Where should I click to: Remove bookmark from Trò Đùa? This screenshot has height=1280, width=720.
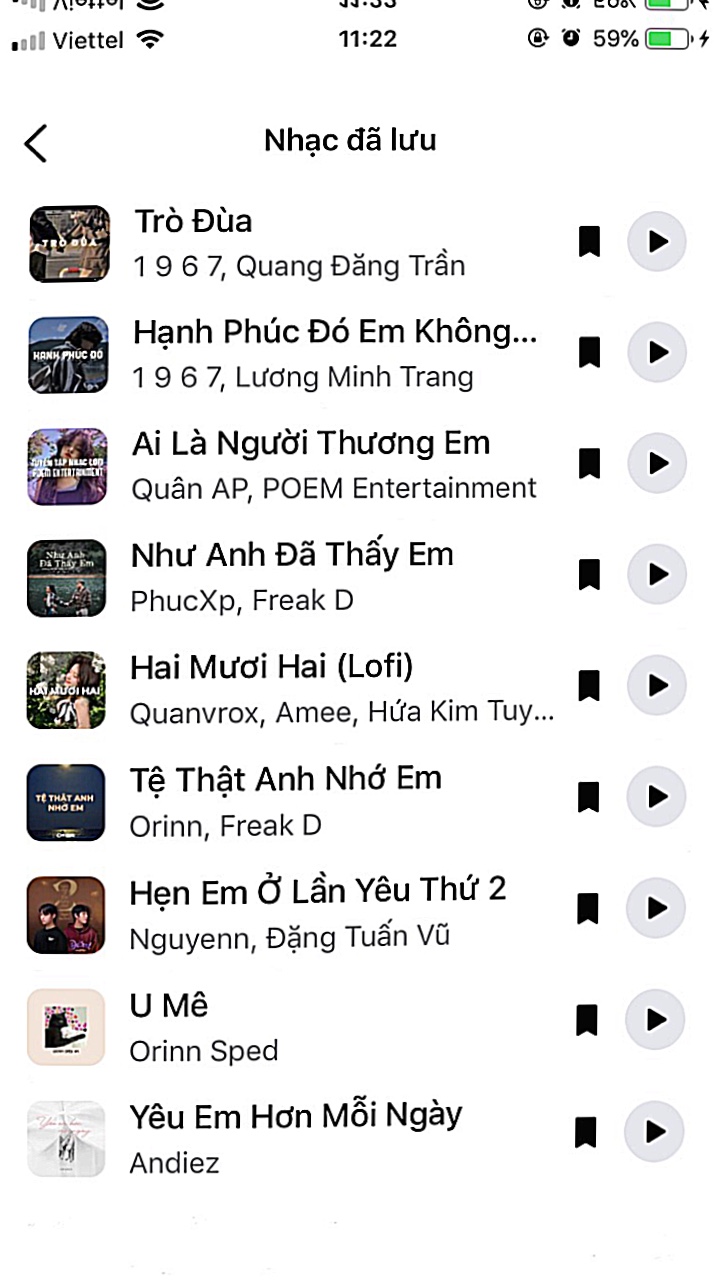(589, 242)
